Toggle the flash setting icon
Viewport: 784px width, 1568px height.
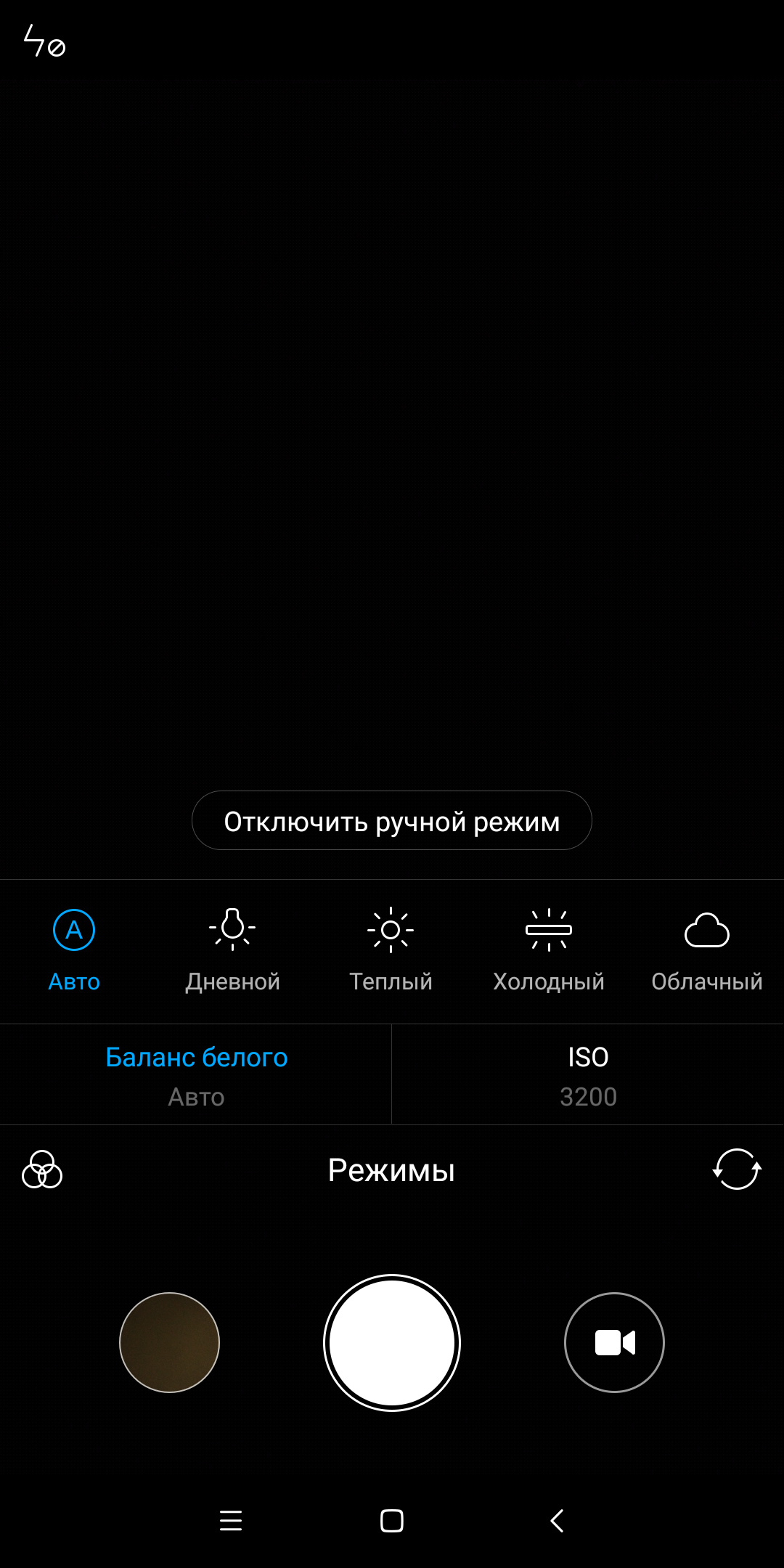(44, 41)
